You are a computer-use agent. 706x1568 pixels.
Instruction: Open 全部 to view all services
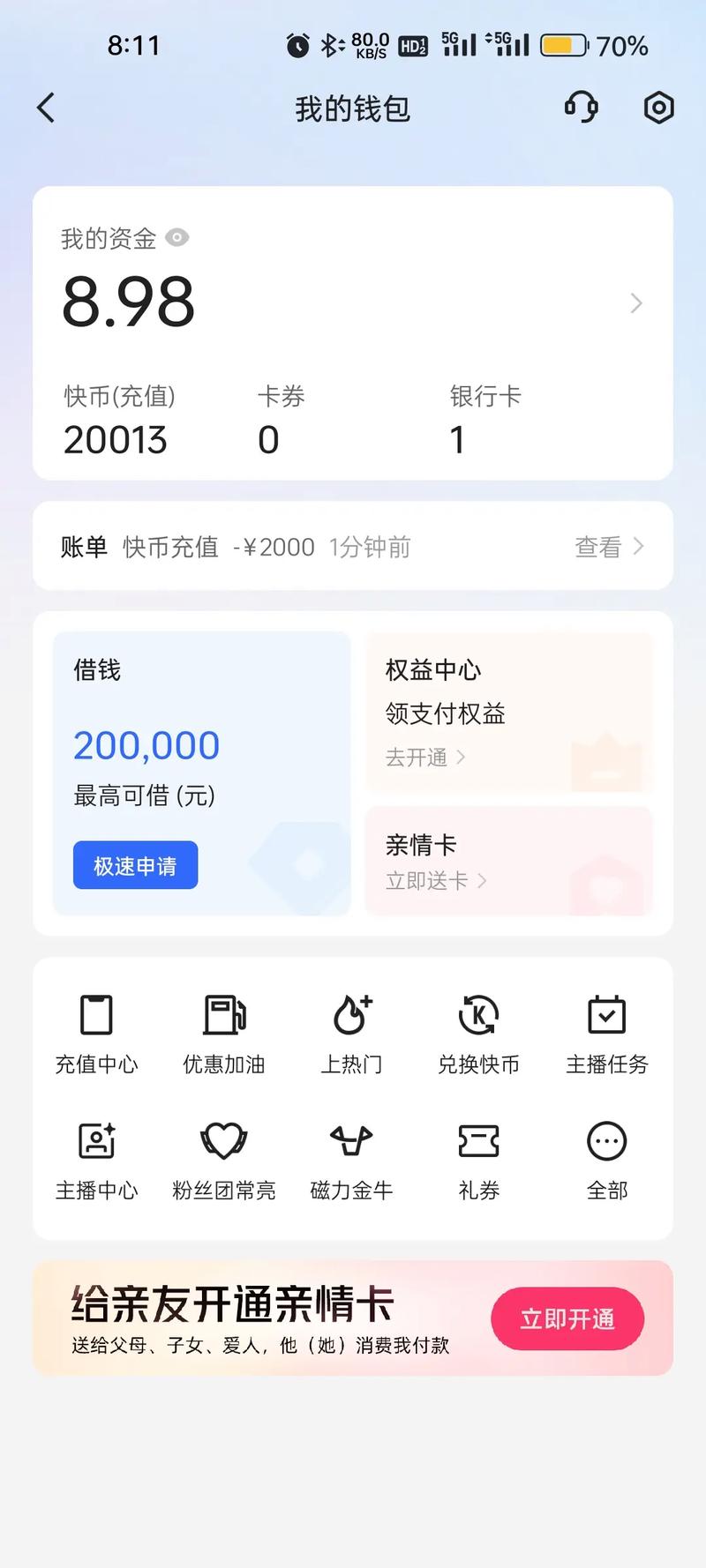[x=605, y=1160]
